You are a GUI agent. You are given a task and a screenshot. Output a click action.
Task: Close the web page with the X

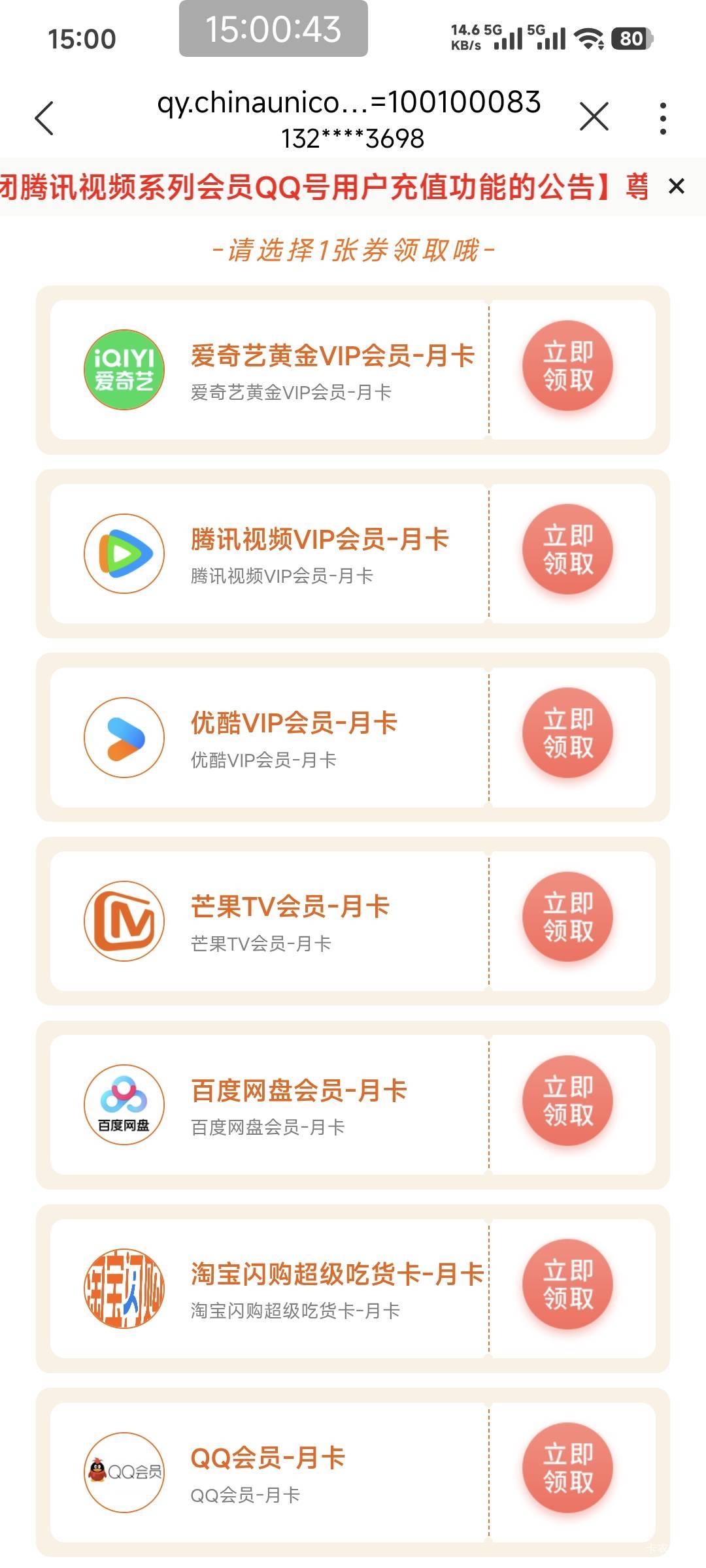(x=594, y=118)
